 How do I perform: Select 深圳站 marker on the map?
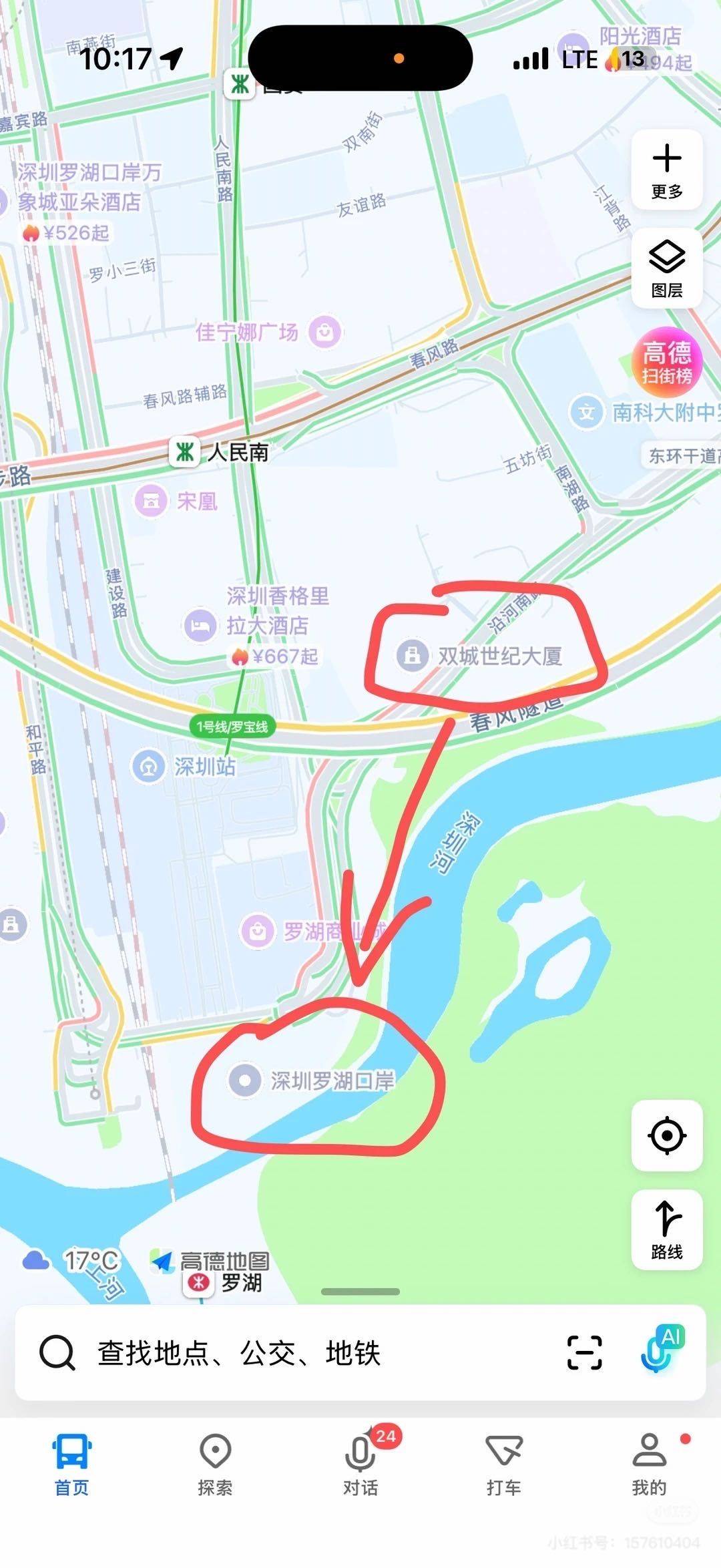coord(149,766)
